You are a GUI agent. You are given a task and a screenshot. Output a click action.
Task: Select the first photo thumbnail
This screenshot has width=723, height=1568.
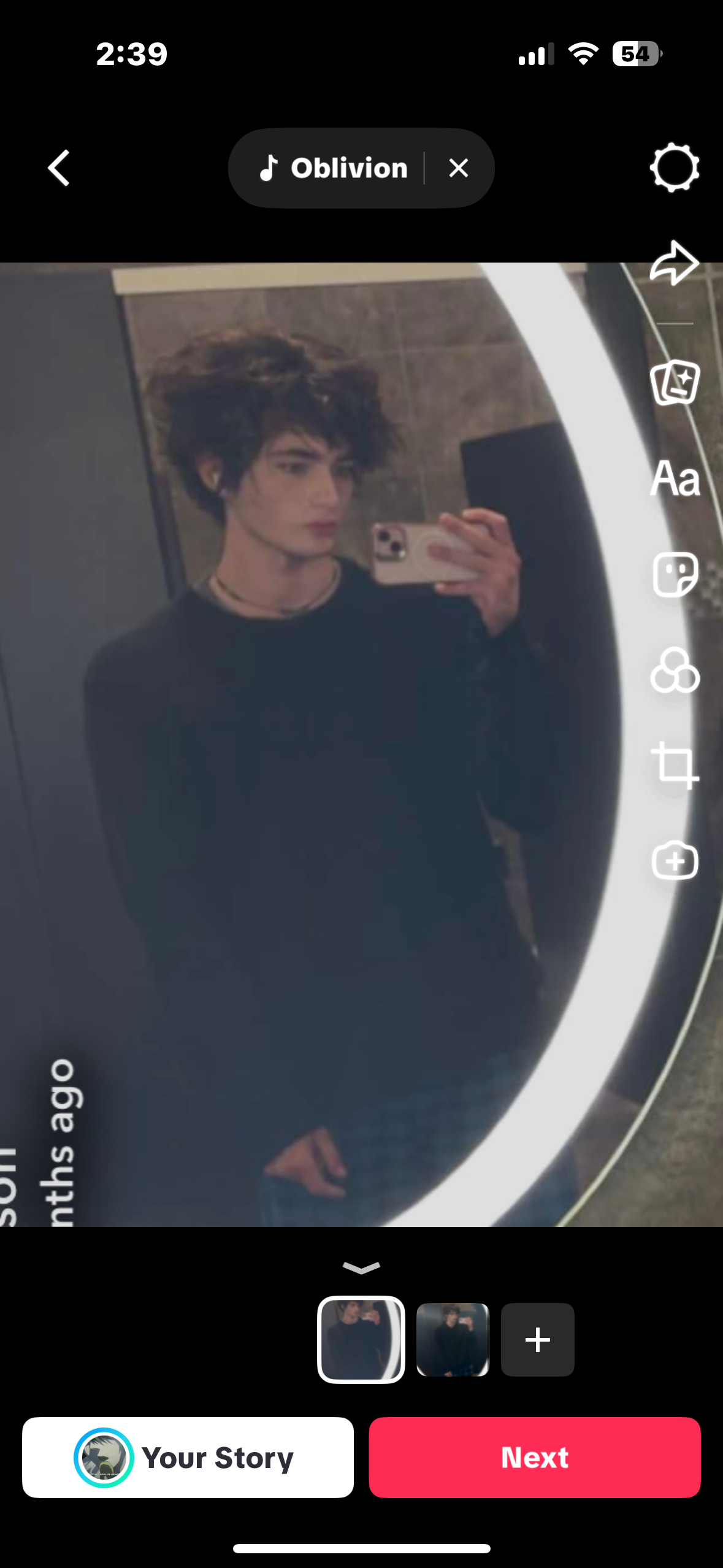coord(361,1340)
